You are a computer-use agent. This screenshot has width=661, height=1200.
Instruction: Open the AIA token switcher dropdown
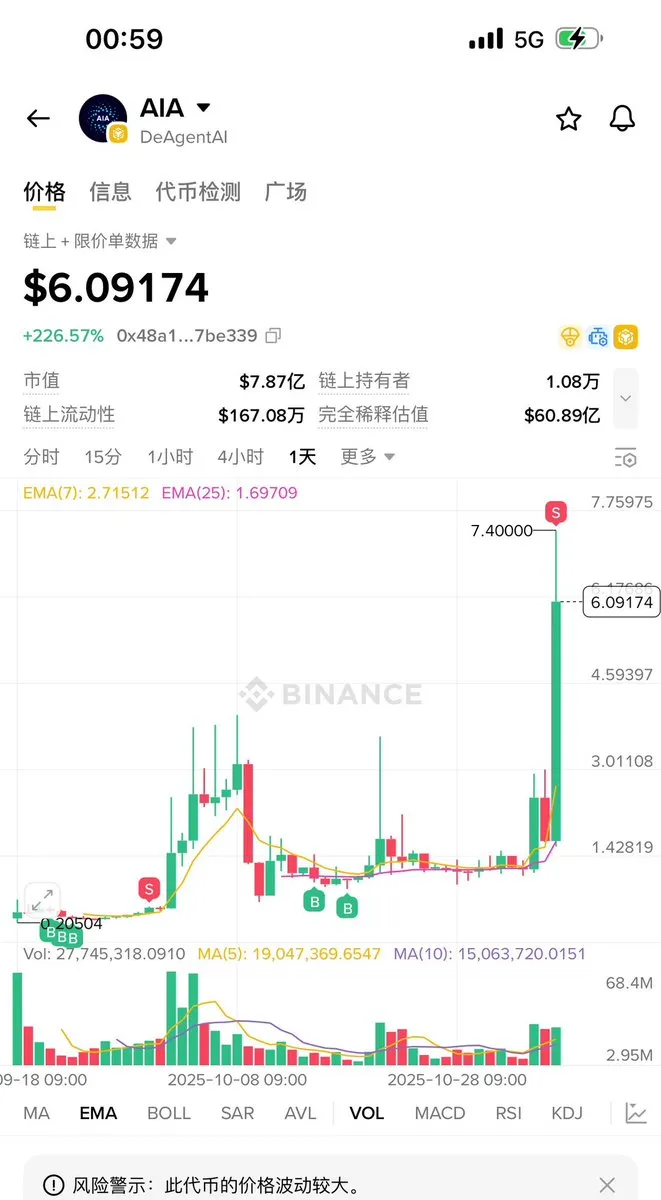pos(203,108)
